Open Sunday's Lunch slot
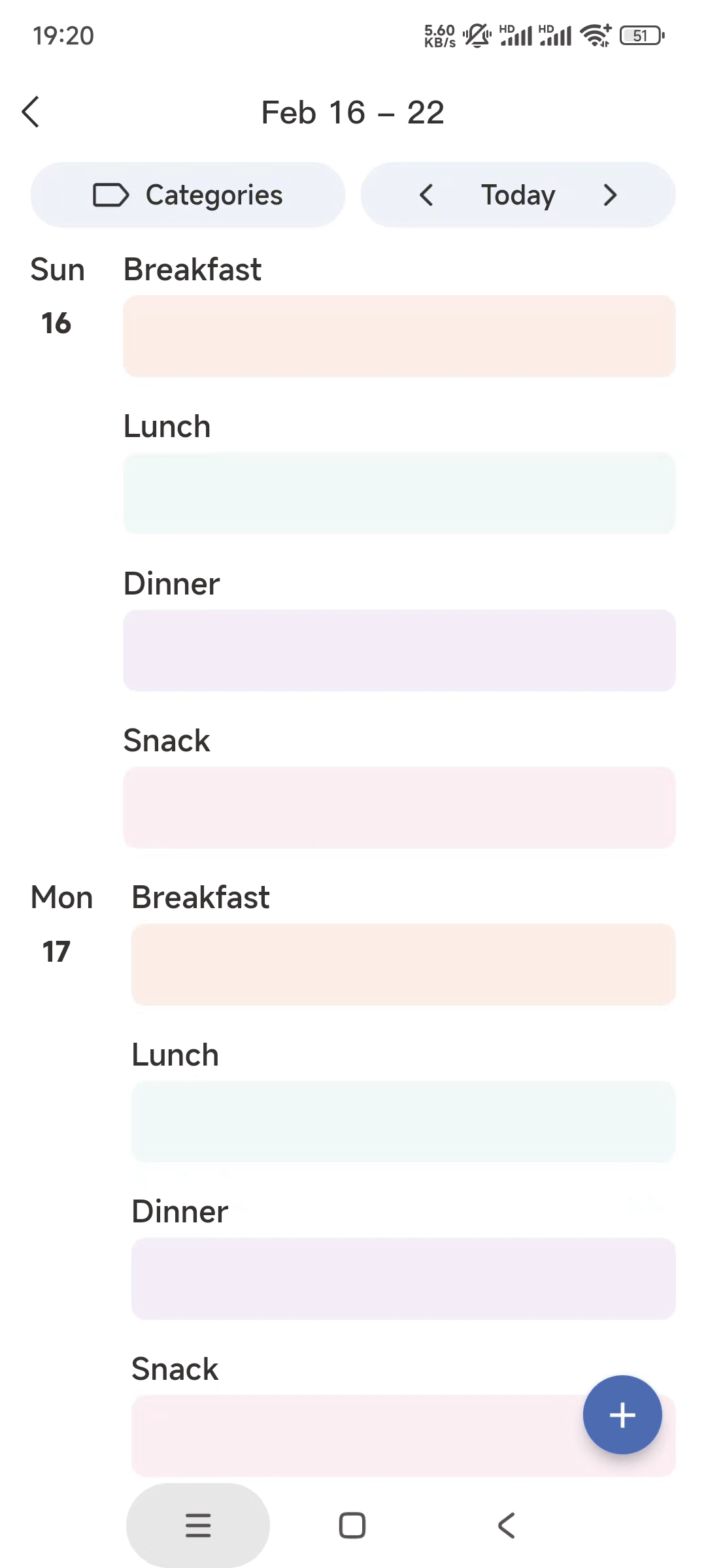The height and width of the screenshot is (1568, 706). click(x=398, y=493)
